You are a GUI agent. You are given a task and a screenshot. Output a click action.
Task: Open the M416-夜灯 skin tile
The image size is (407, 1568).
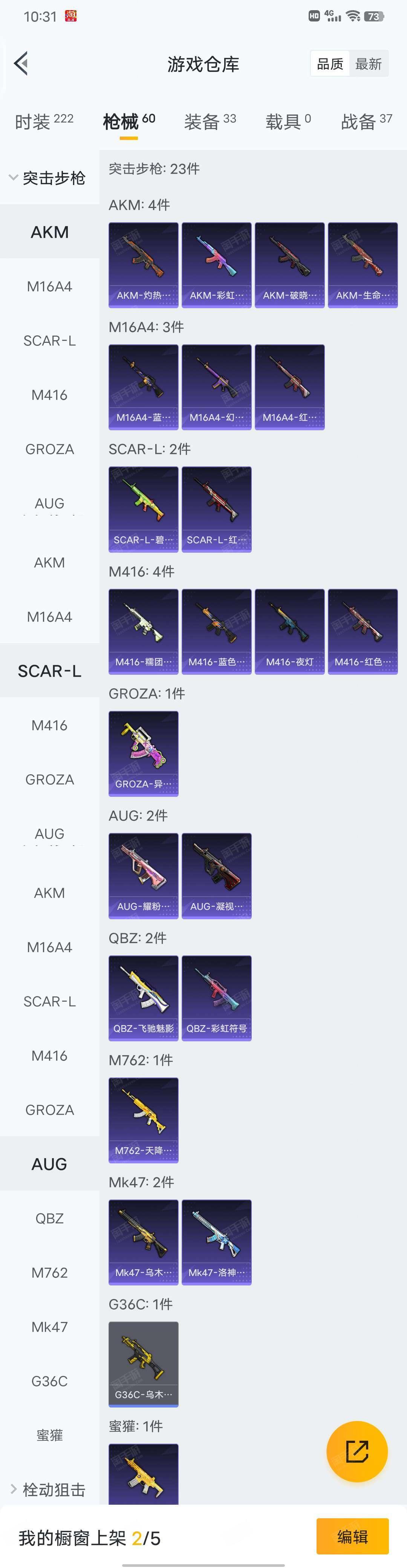(289, 631)
